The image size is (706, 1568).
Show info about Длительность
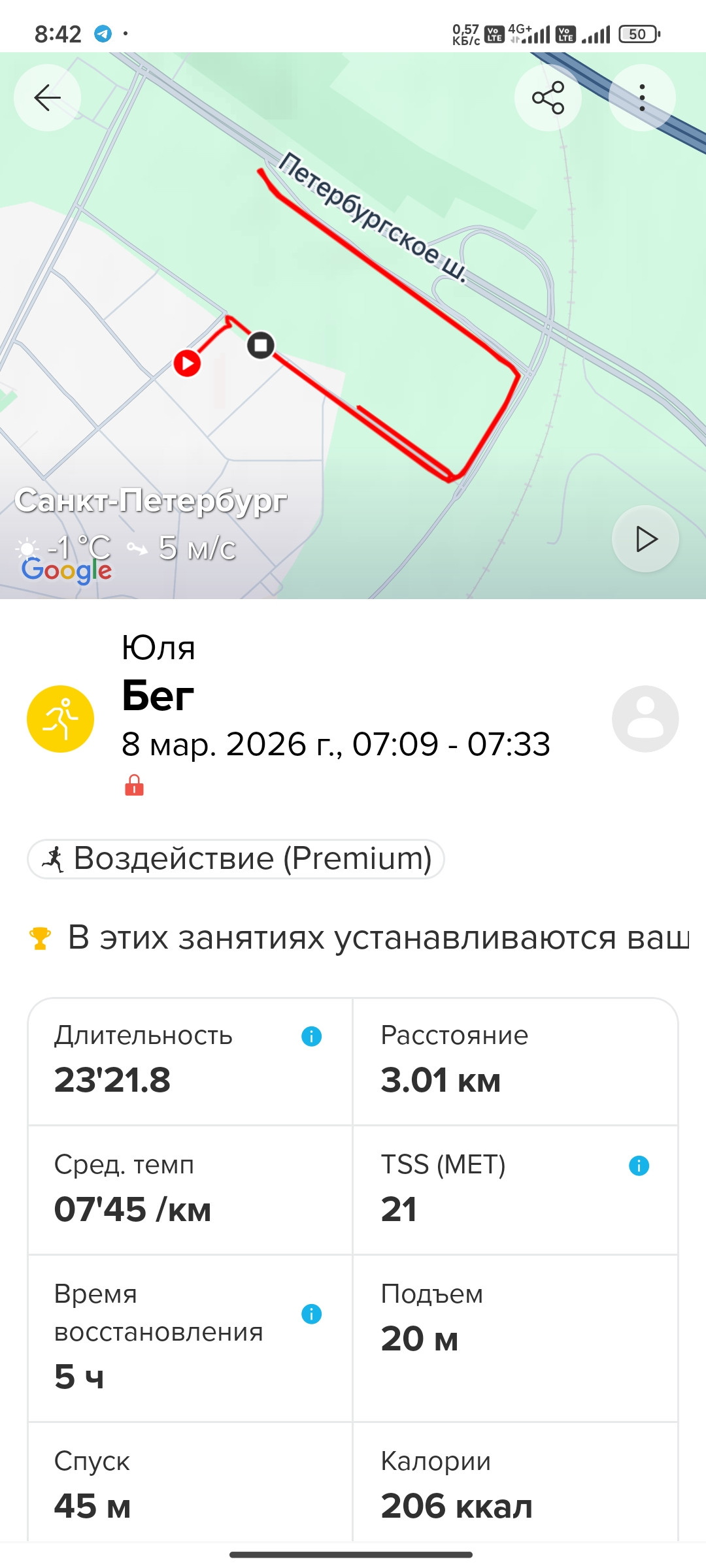(311, 1036)
